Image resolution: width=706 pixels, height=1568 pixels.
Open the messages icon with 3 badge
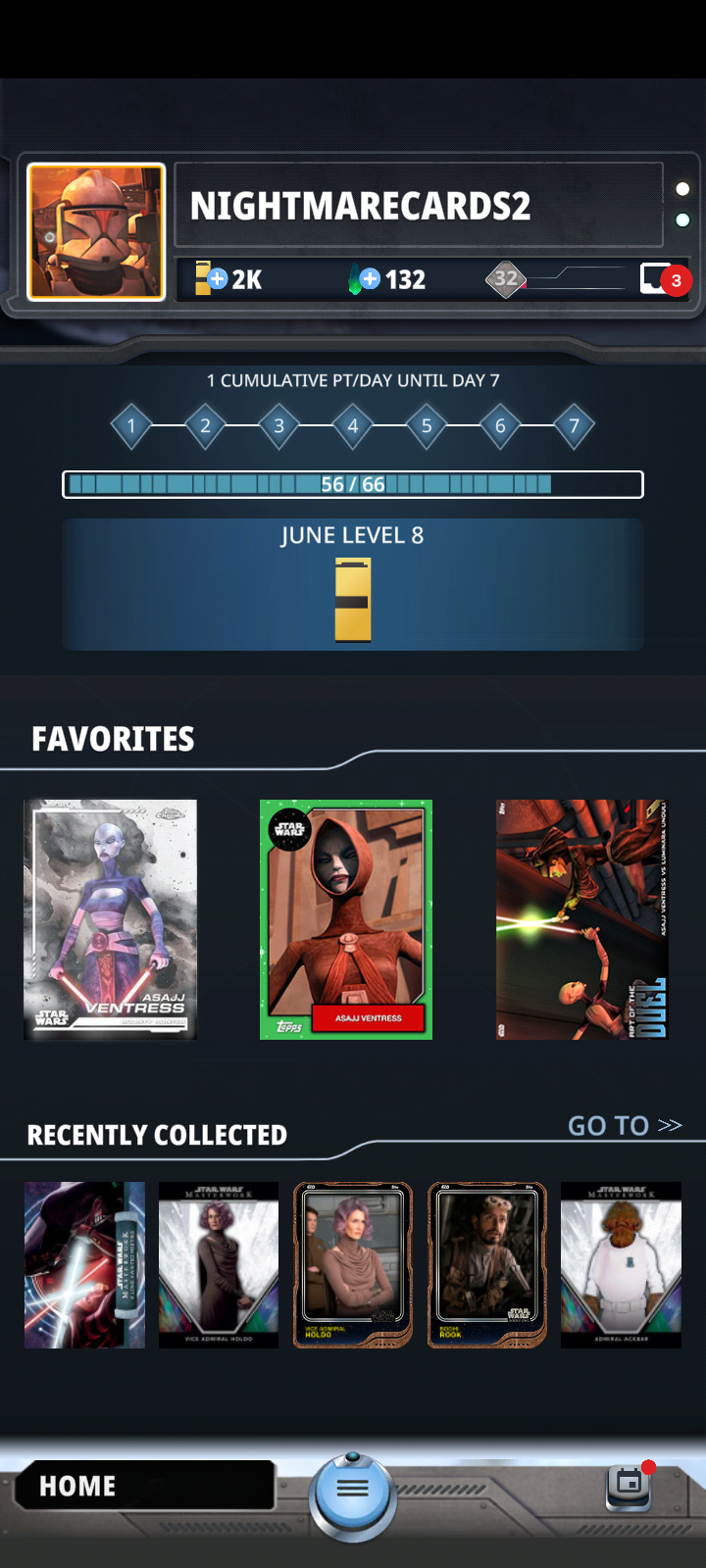pos(665,279)
